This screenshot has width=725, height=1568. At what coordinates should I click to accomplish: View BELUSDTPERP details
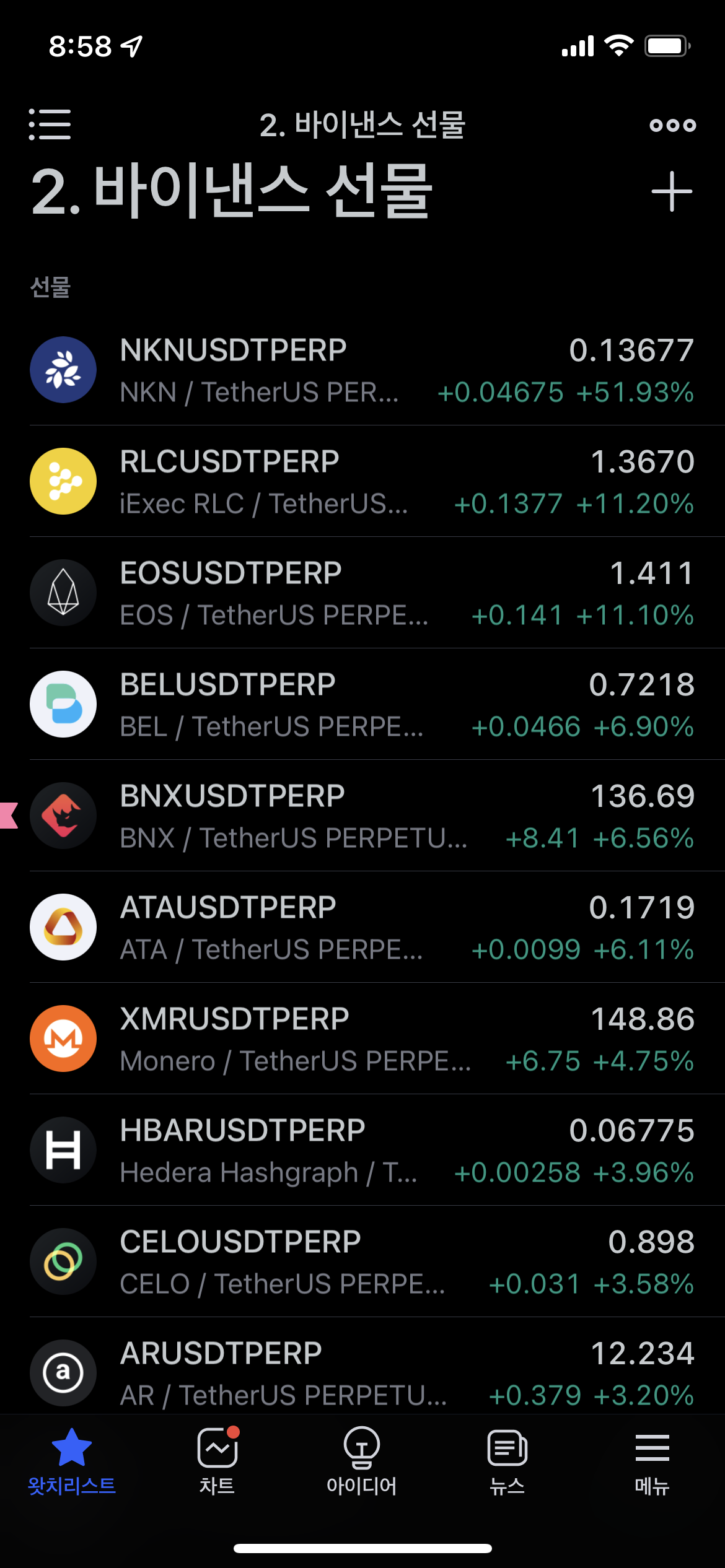362,704
